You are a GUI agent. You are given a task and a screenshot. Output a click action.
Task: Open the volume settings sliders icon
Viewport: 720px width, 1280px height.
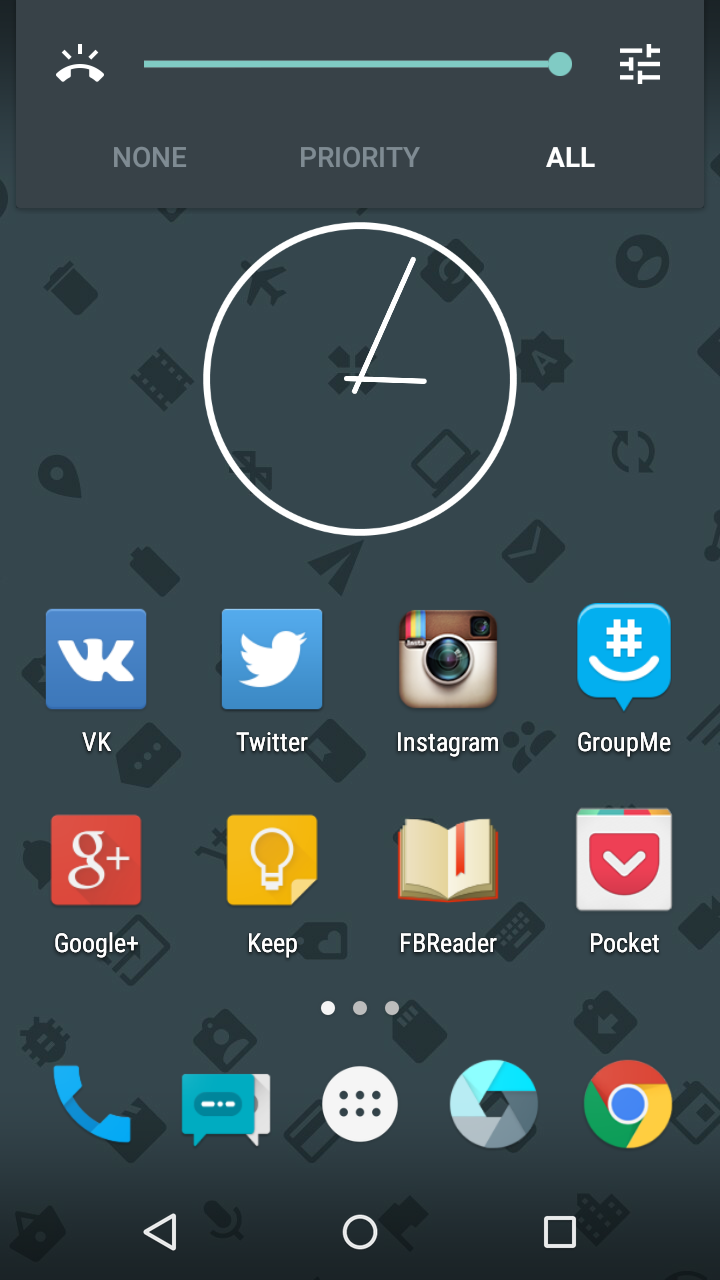pyautogui.click(x=640, y=64)
